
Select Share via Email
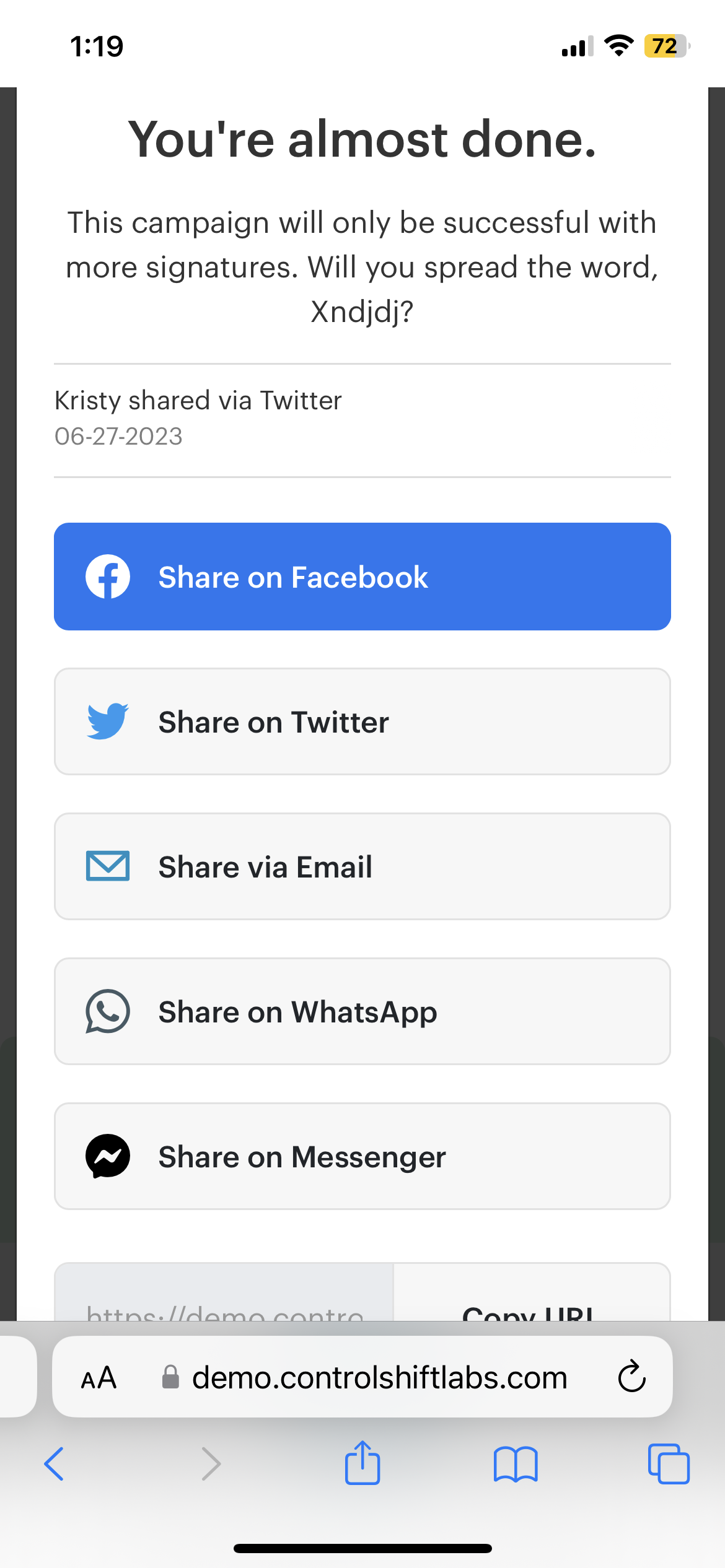(362, 866)
